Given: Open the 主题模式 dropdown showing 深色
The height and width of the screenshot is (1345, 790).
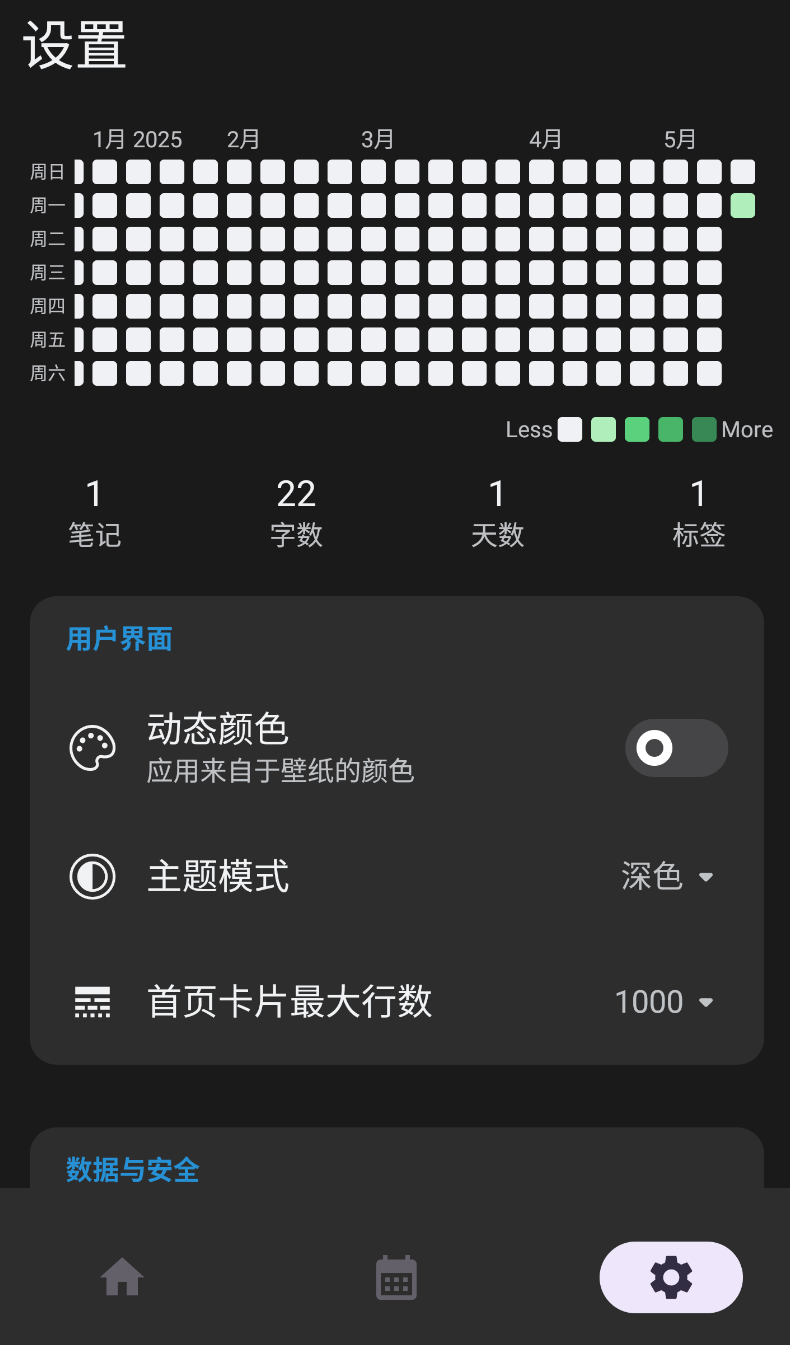Looking at the screenshot, I should tap(667, 877).
